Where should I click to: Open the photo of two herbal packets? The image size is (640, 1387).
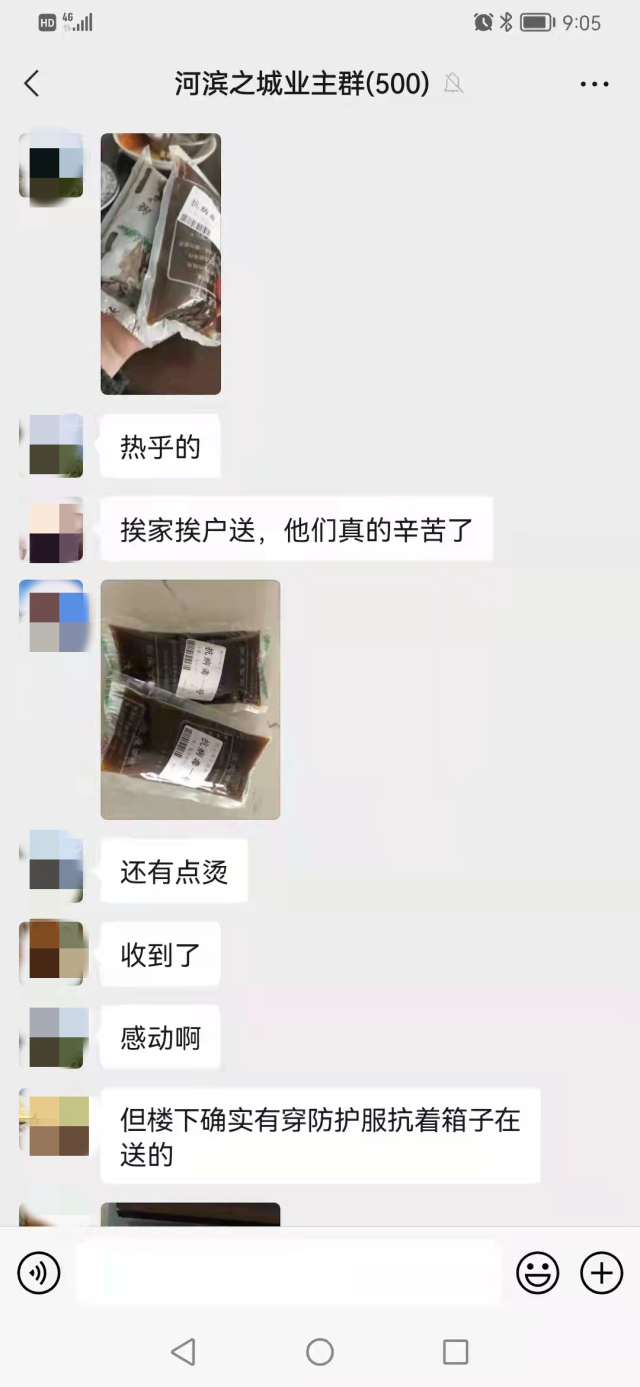tap(190, 699)
